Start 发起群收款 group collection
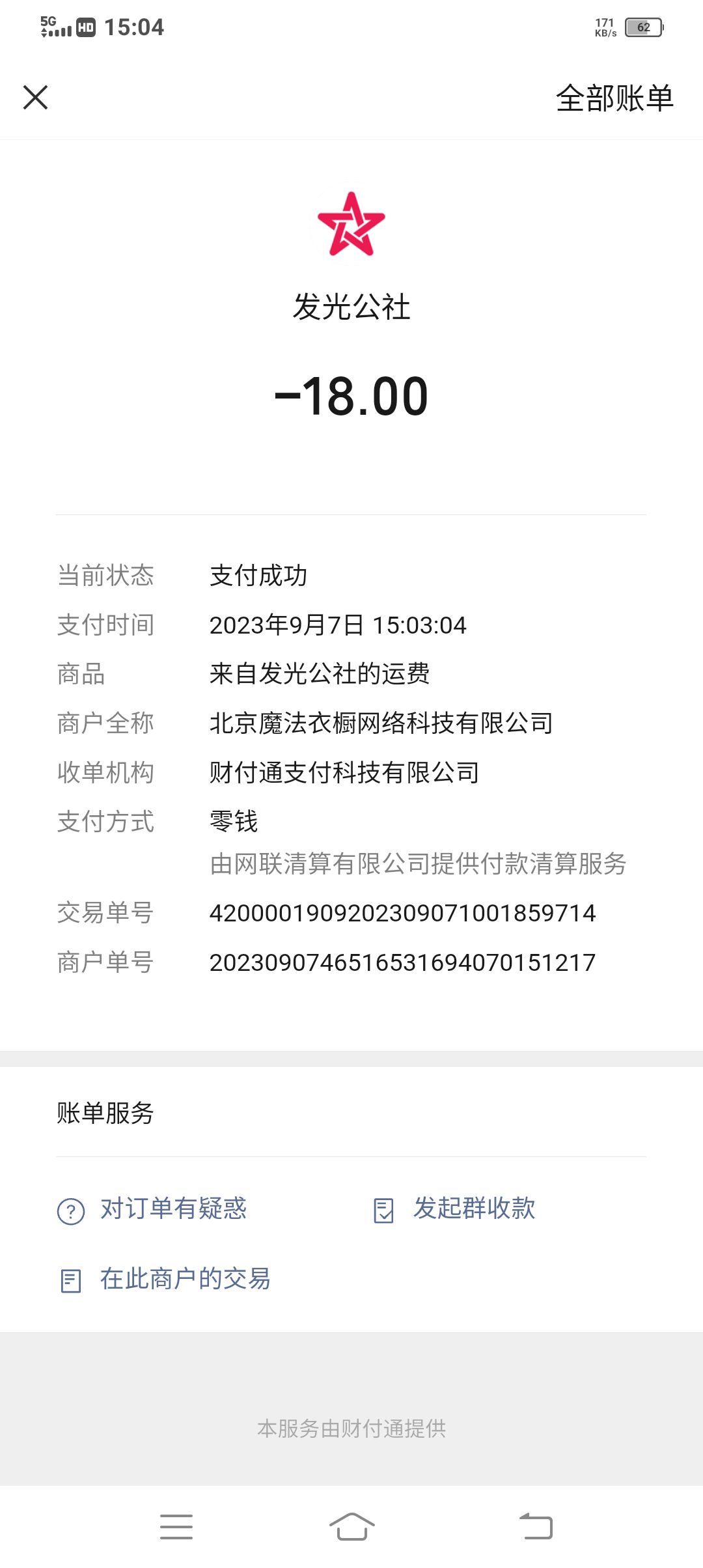This screenshot has width=703, height=1568. [x=454, y=1209]
